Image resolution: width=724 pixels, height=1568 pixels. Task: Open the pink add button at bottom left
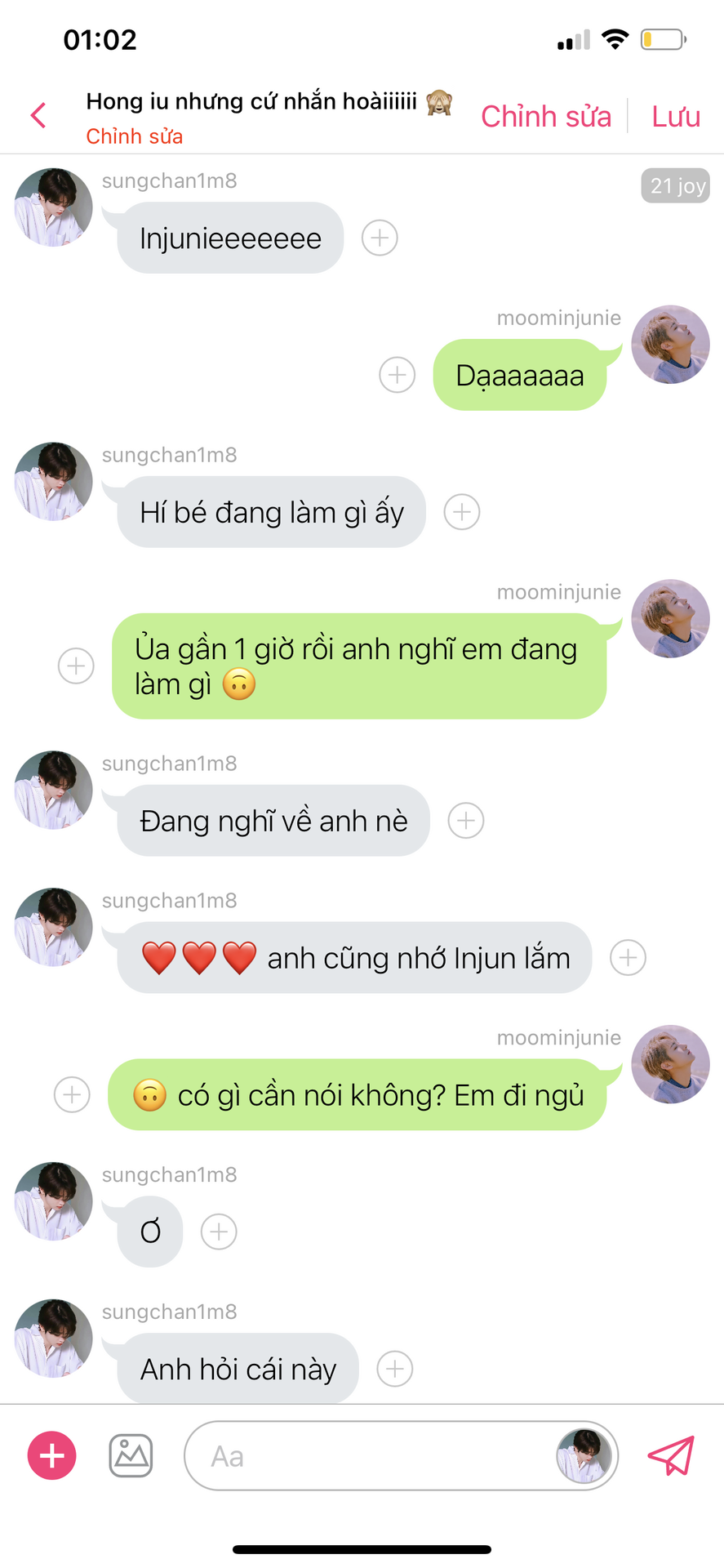click(x=52, y=1455)
